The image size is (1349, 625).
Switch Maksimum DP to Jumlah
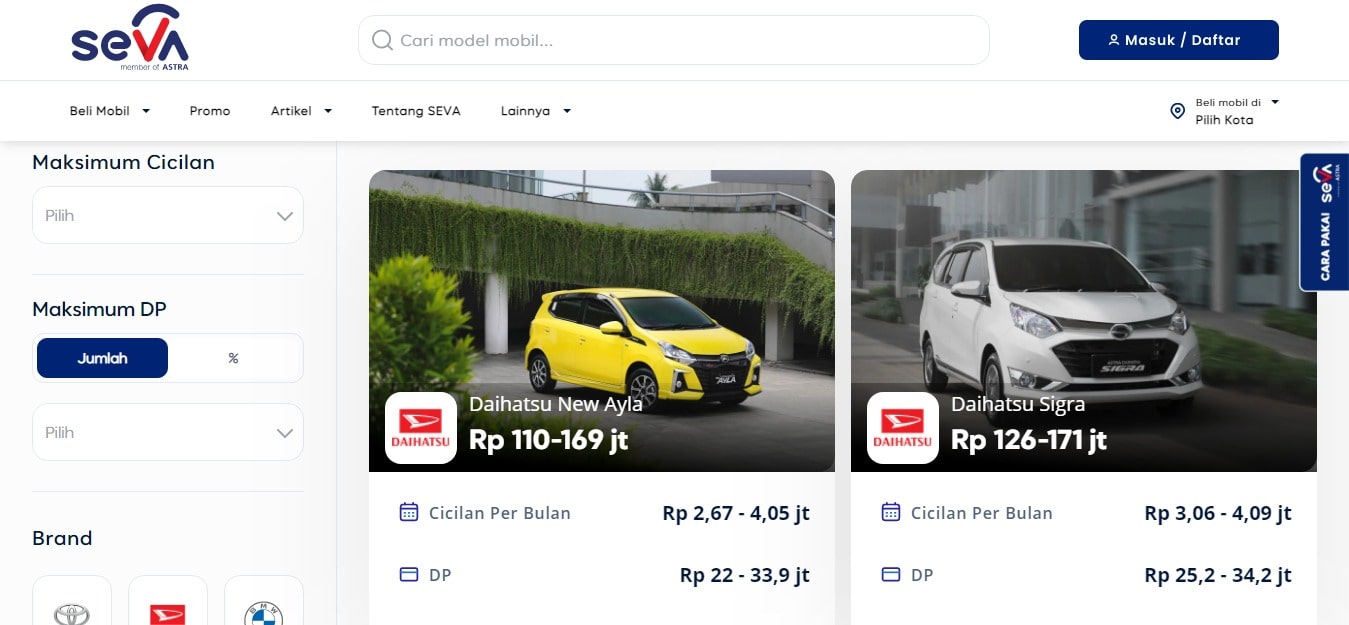[x=102, y=358]
